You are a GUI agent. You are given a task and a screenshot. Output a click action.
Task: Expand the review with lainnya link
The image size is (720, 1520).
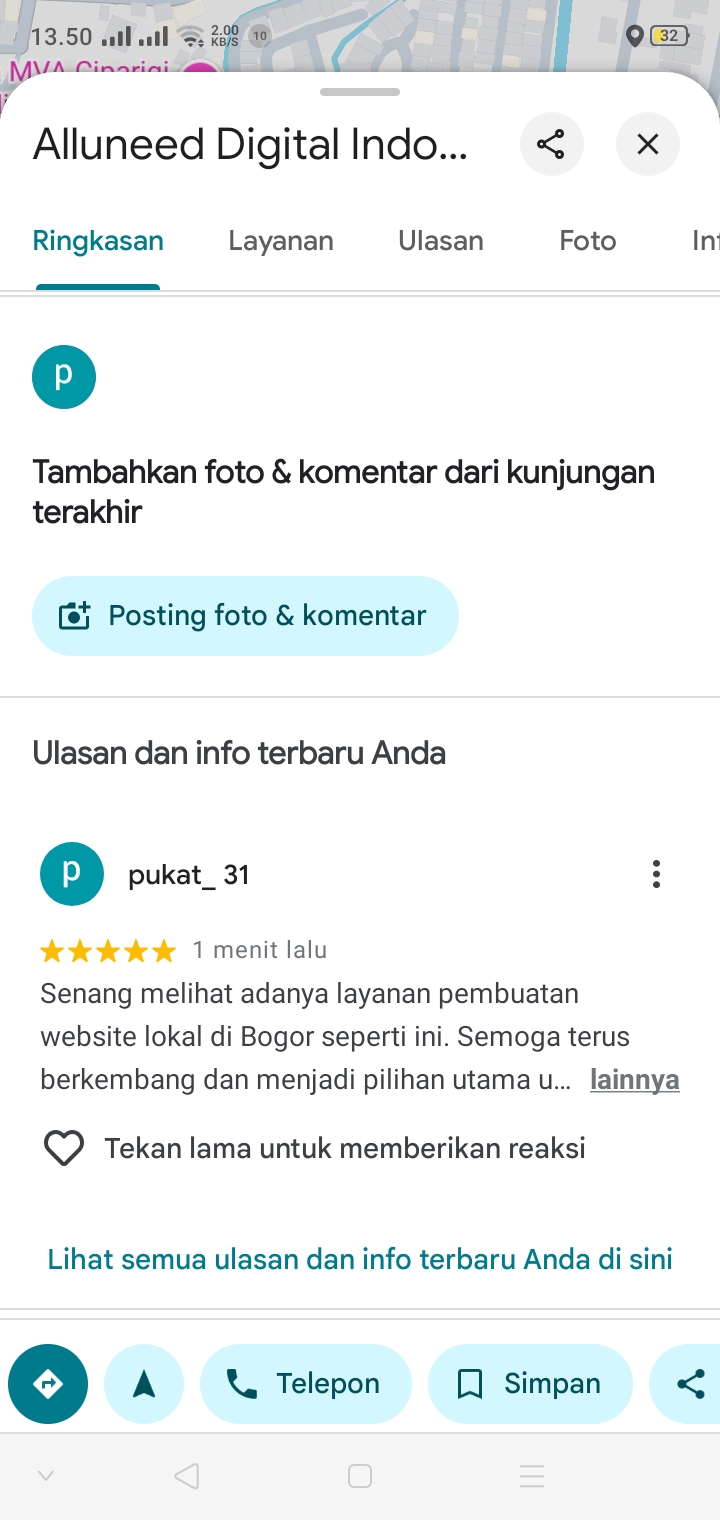click(635, 1080)
